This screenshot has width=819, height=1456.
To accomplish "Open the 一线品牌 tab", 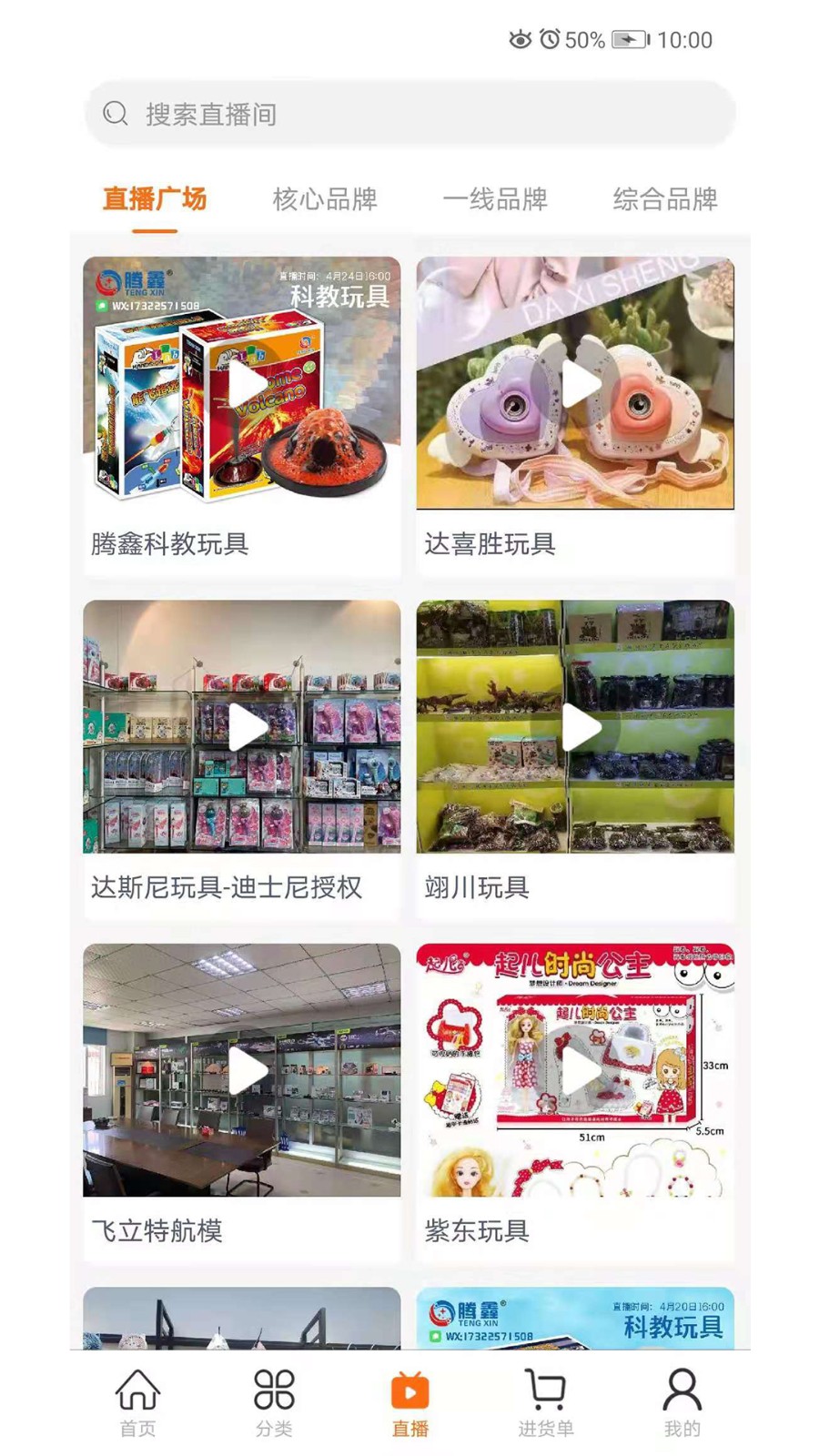I will 496,198.
